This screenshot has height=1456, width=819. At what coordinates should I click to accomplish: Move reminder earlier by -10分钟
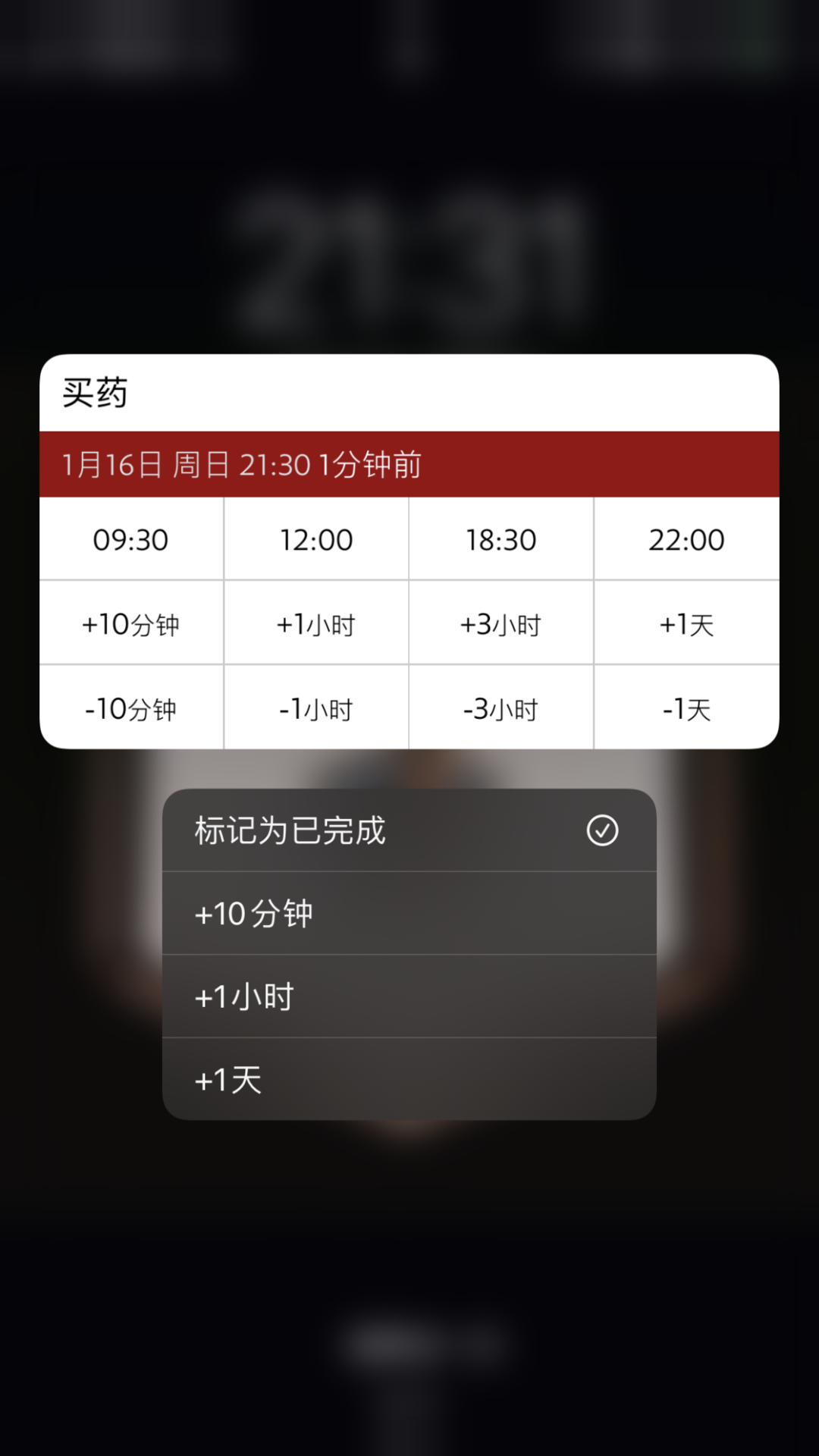pos(131,708)
